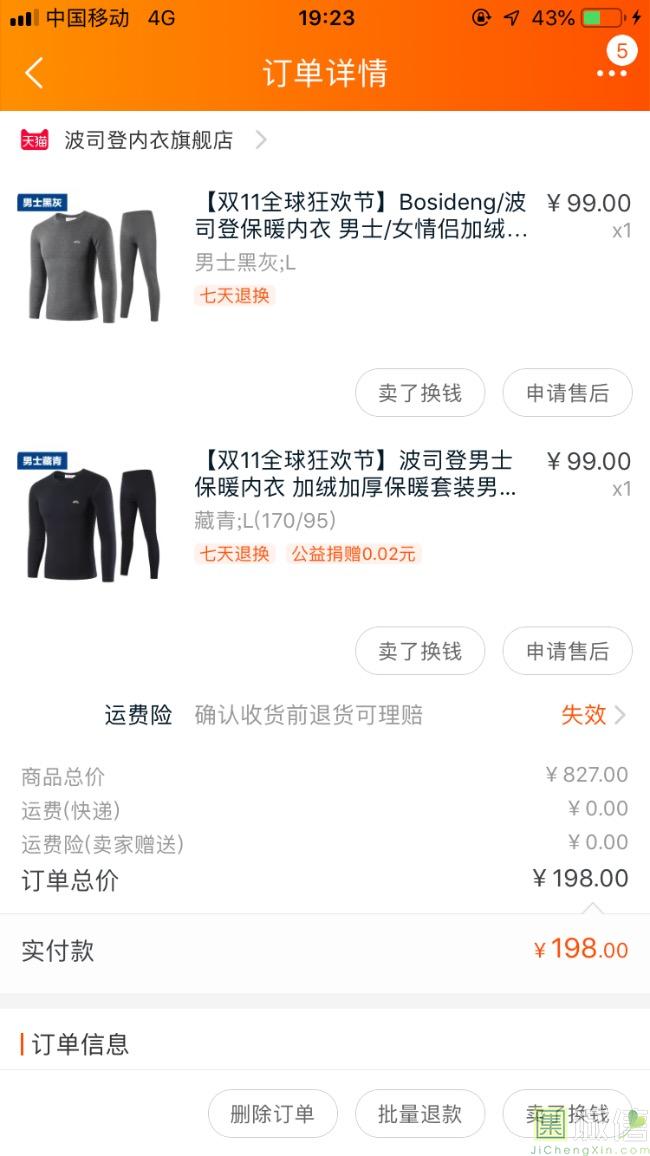Go back from the order details page

(34, 73)
